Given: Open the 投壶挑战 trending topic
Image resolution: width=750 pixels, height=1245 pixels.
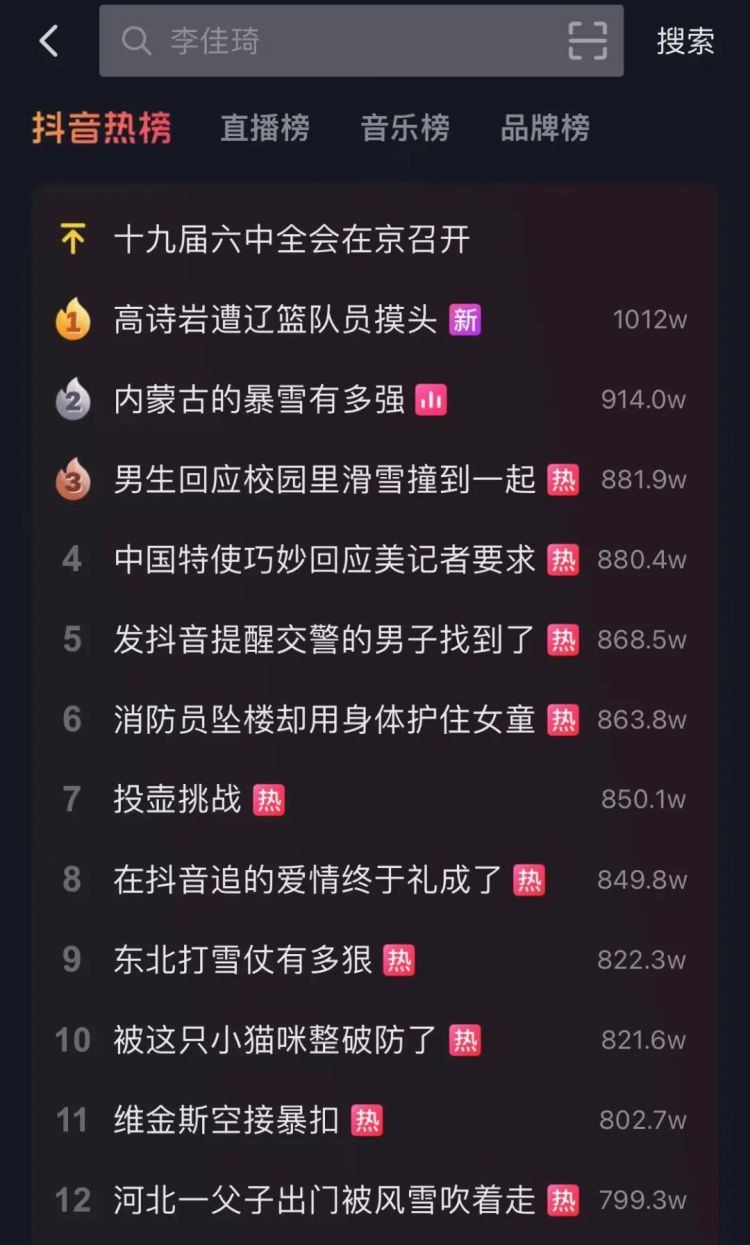Looking at the screenshot, I should pos(178,800).
